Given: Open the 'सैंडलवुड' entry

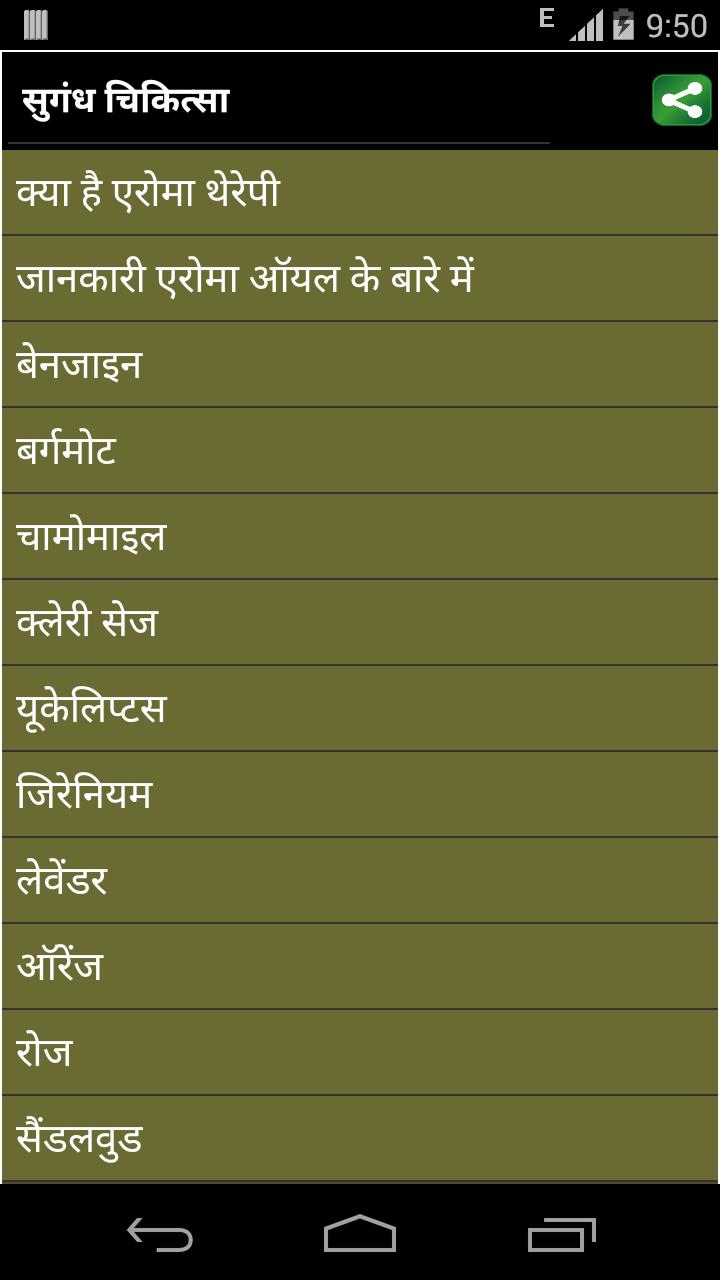Looking at the screenshot, I should (x=360, y=1137).
